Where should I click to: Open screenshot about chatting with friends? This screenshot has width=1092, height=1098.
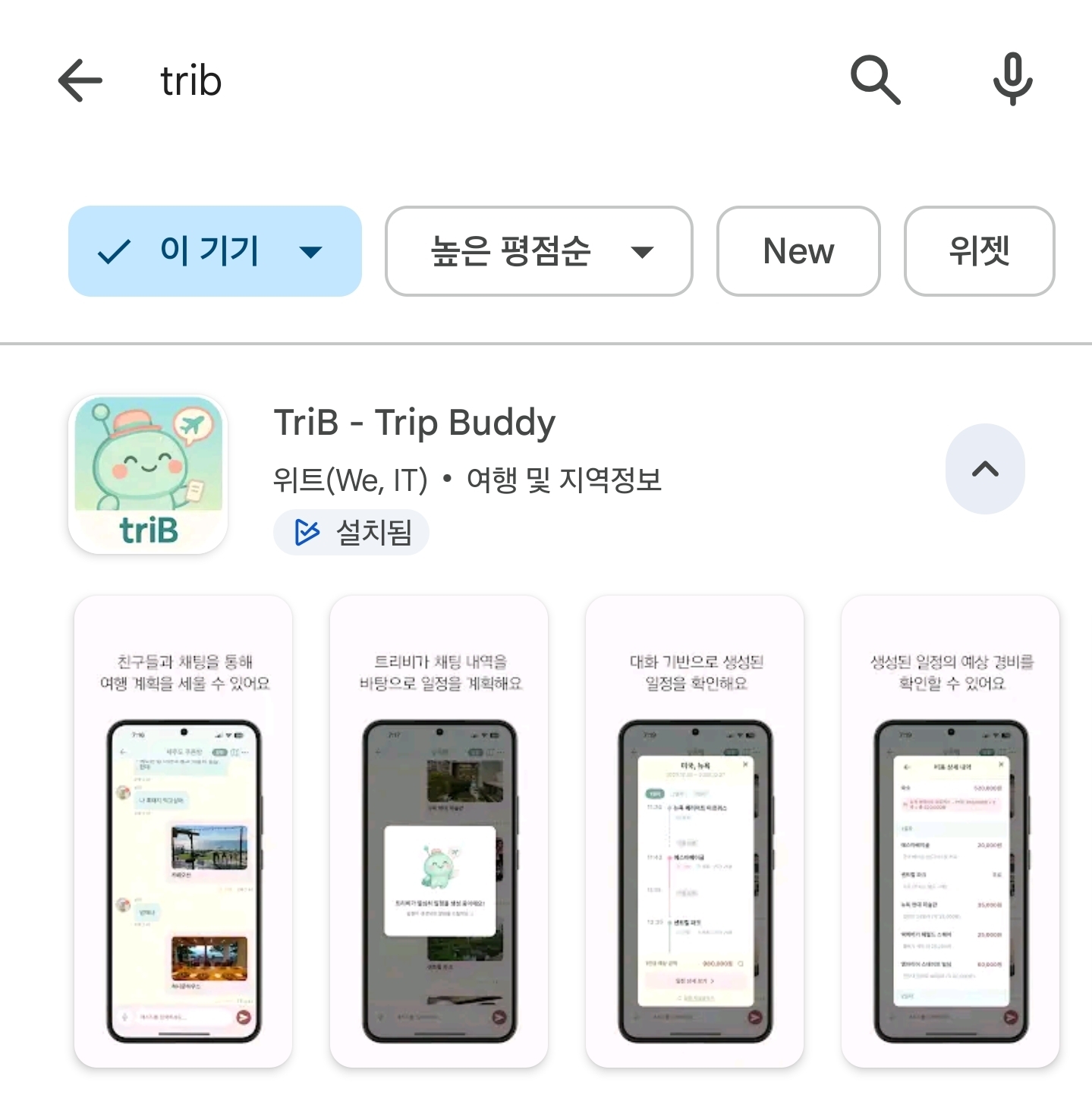183,831
